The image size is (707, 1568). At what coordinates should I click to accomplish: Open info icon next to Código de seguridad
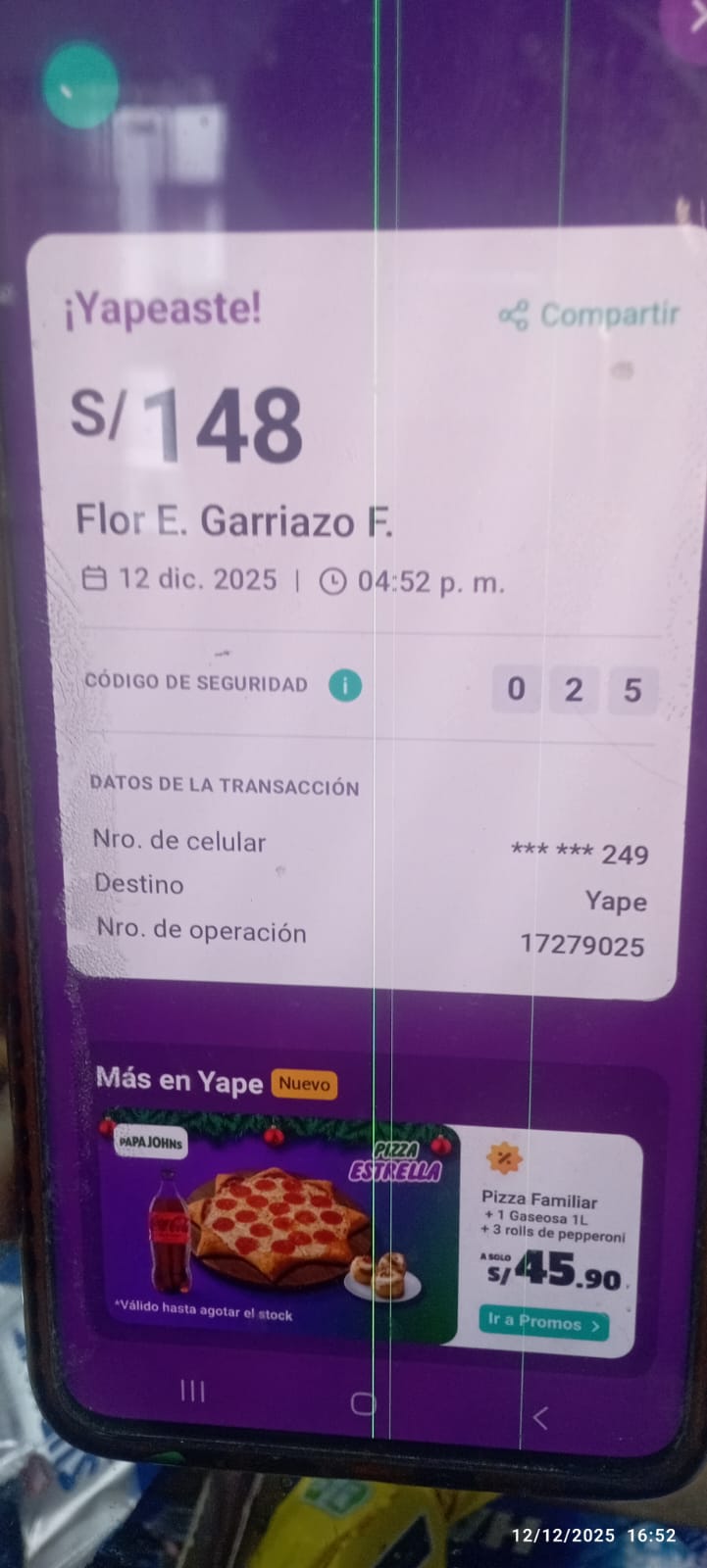344,685
